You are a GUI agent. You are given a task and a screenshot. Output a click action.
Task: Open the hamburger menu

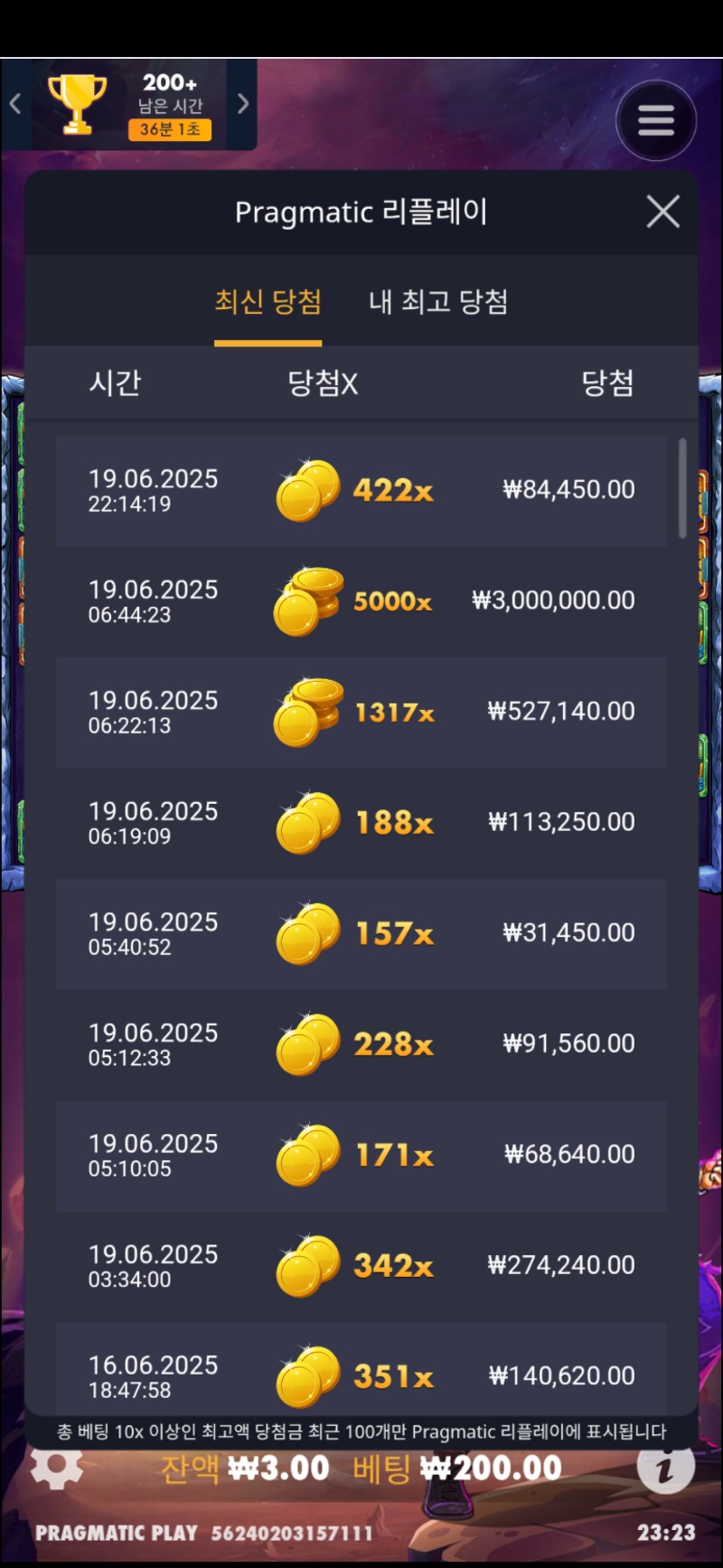[655, 120]
